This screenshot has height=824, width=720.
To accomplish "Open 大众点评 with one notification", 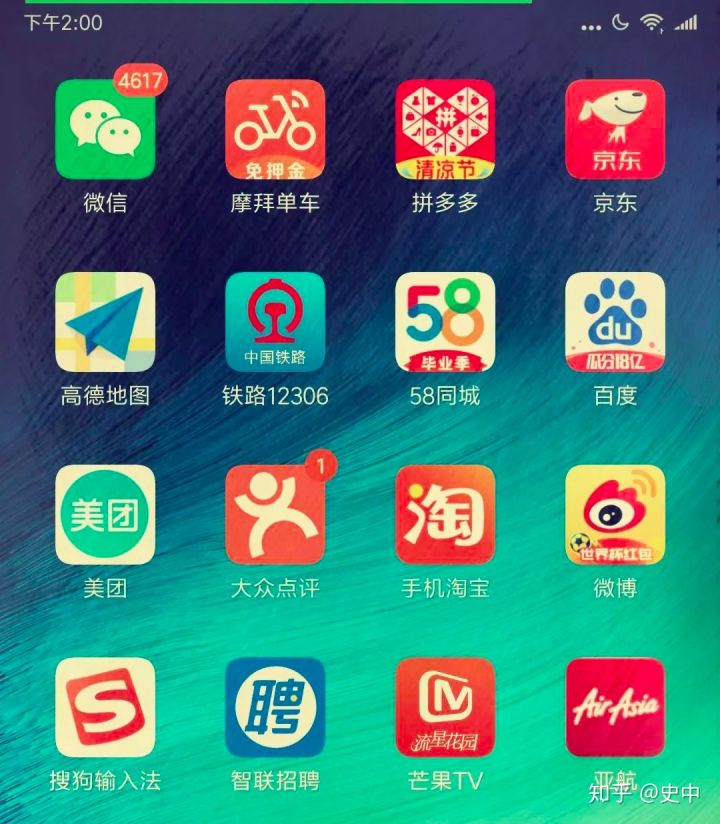I will [275, 515].
